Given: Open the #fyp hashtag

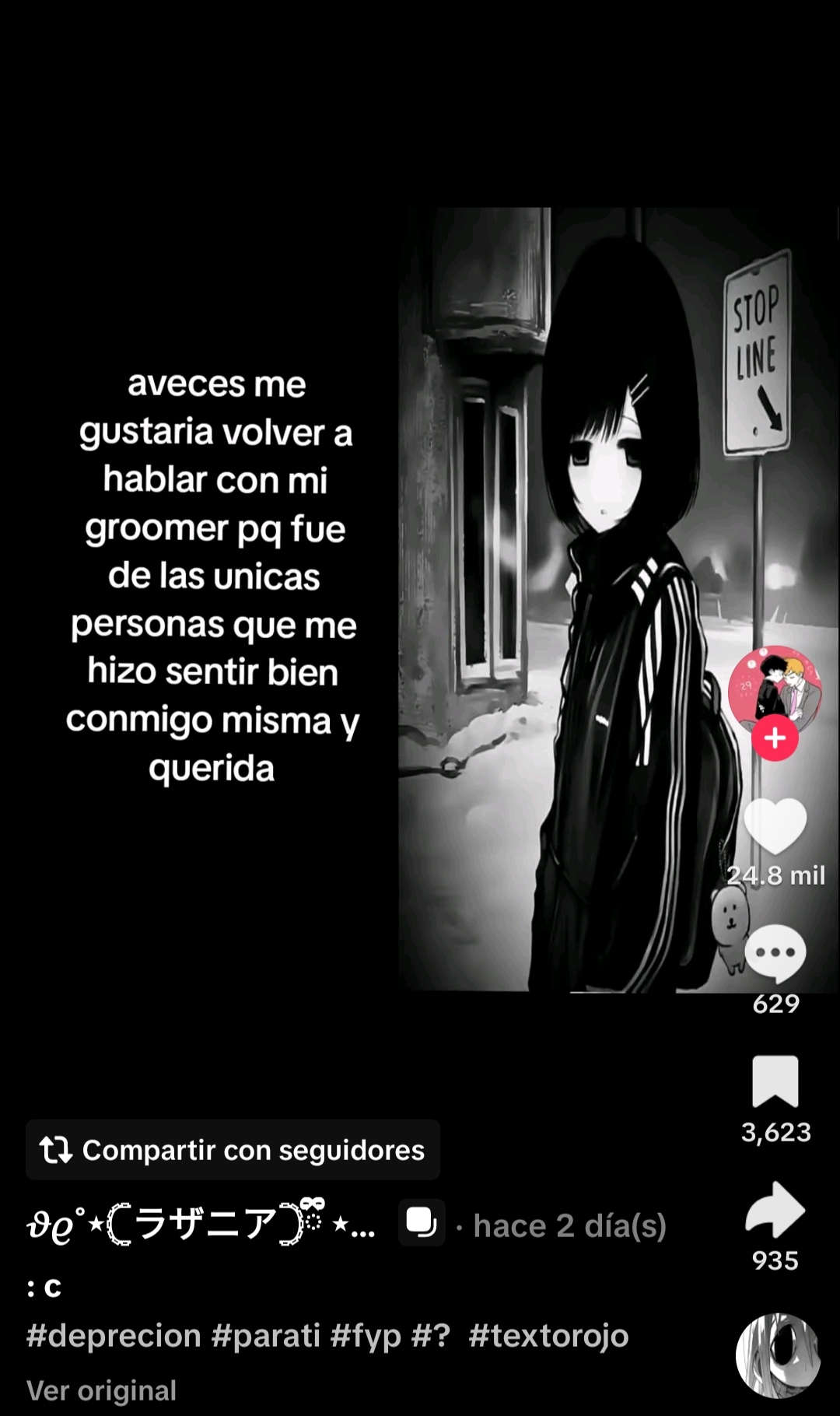Looking at the screenshot, I should click(x=366, y=1336).
